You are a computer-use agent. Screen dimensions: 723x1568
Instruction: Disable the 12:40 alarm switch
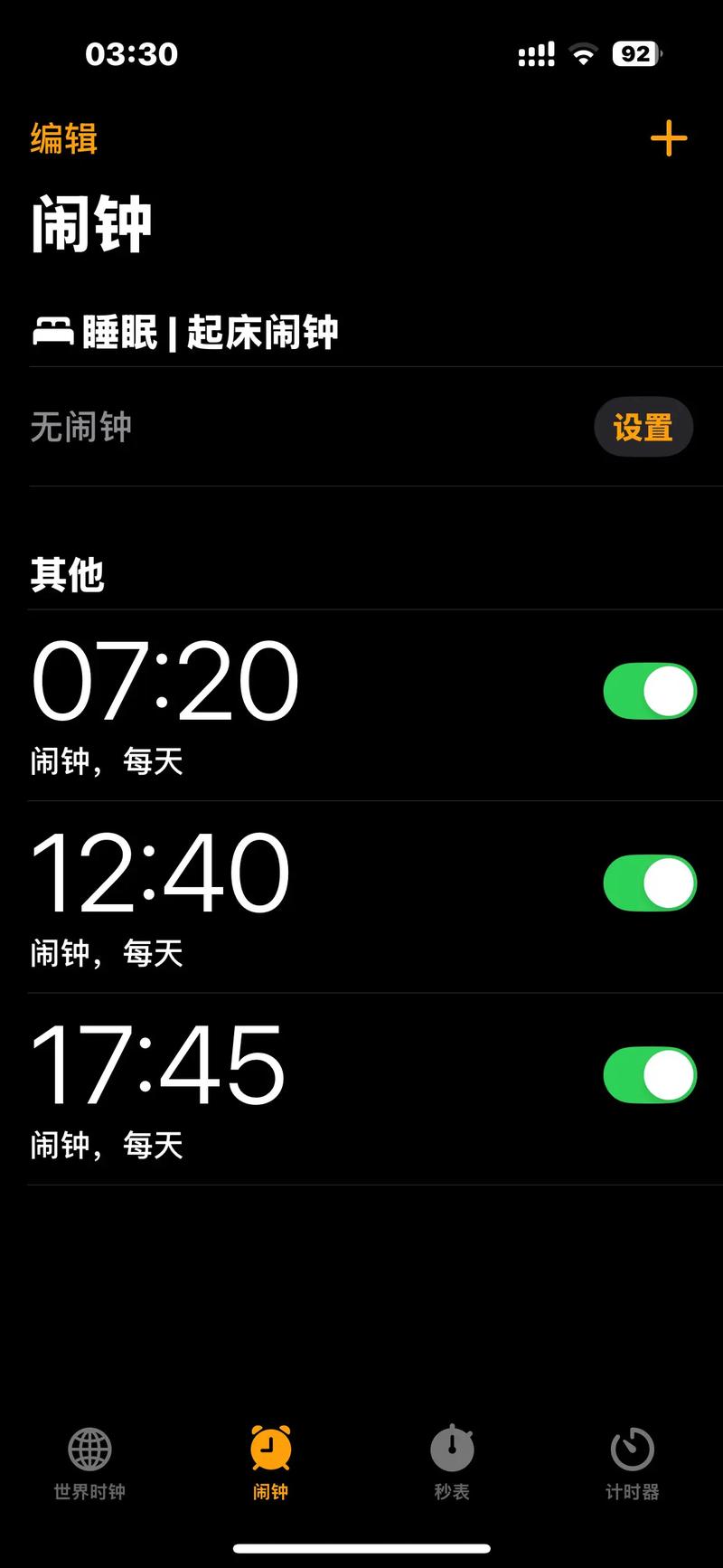649,883
